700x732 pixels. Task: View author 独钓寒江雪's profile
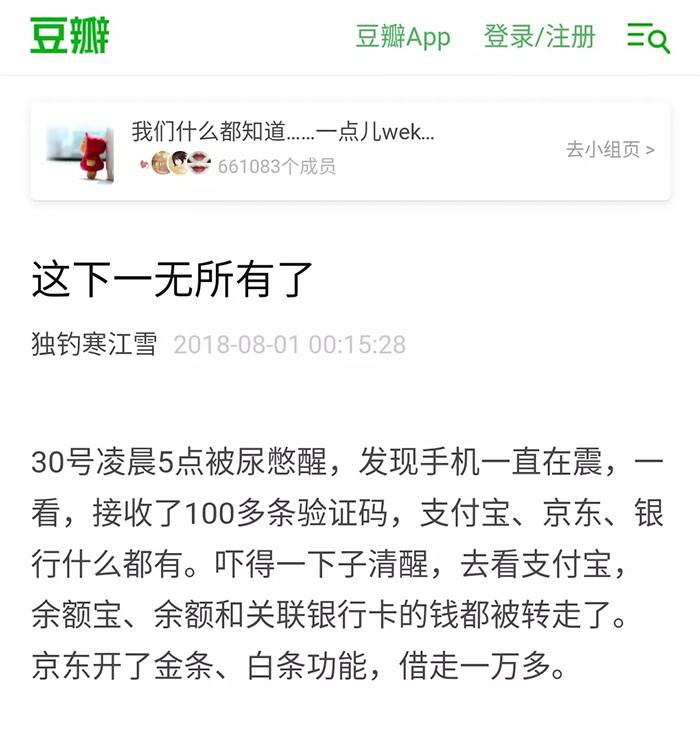(94, 345)
